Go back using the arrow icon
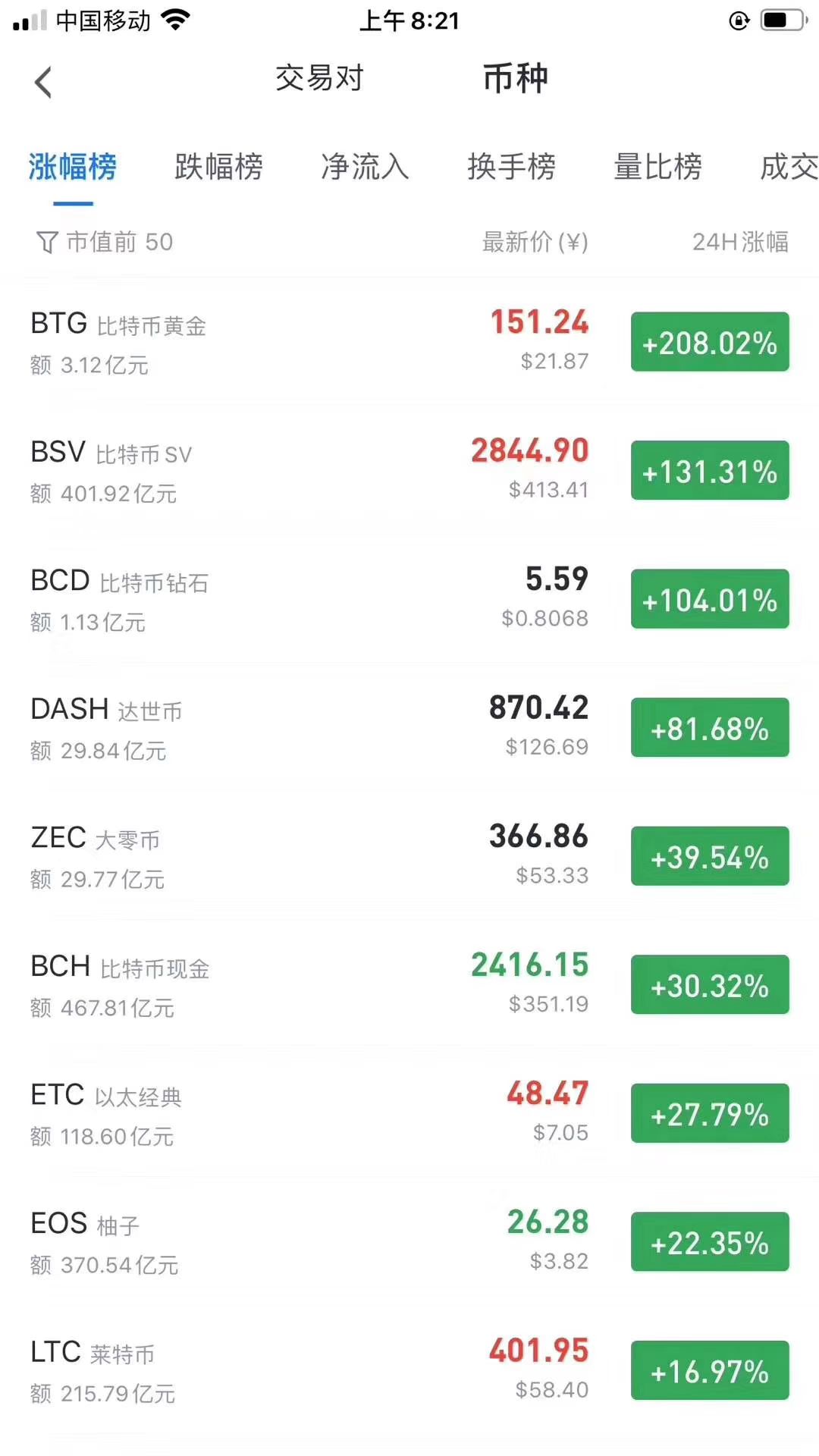This screenshot has width=819, height=1456. pyautogui.click(x=44, y=82)
